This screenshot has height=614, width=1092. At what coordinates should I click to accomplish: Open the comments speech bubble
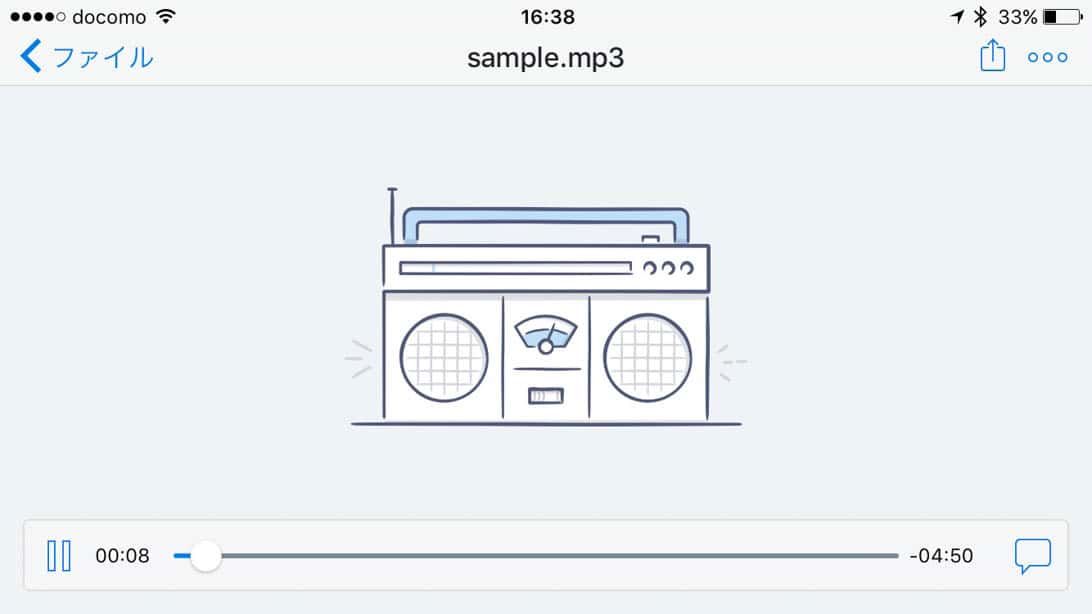point(1032,556)
